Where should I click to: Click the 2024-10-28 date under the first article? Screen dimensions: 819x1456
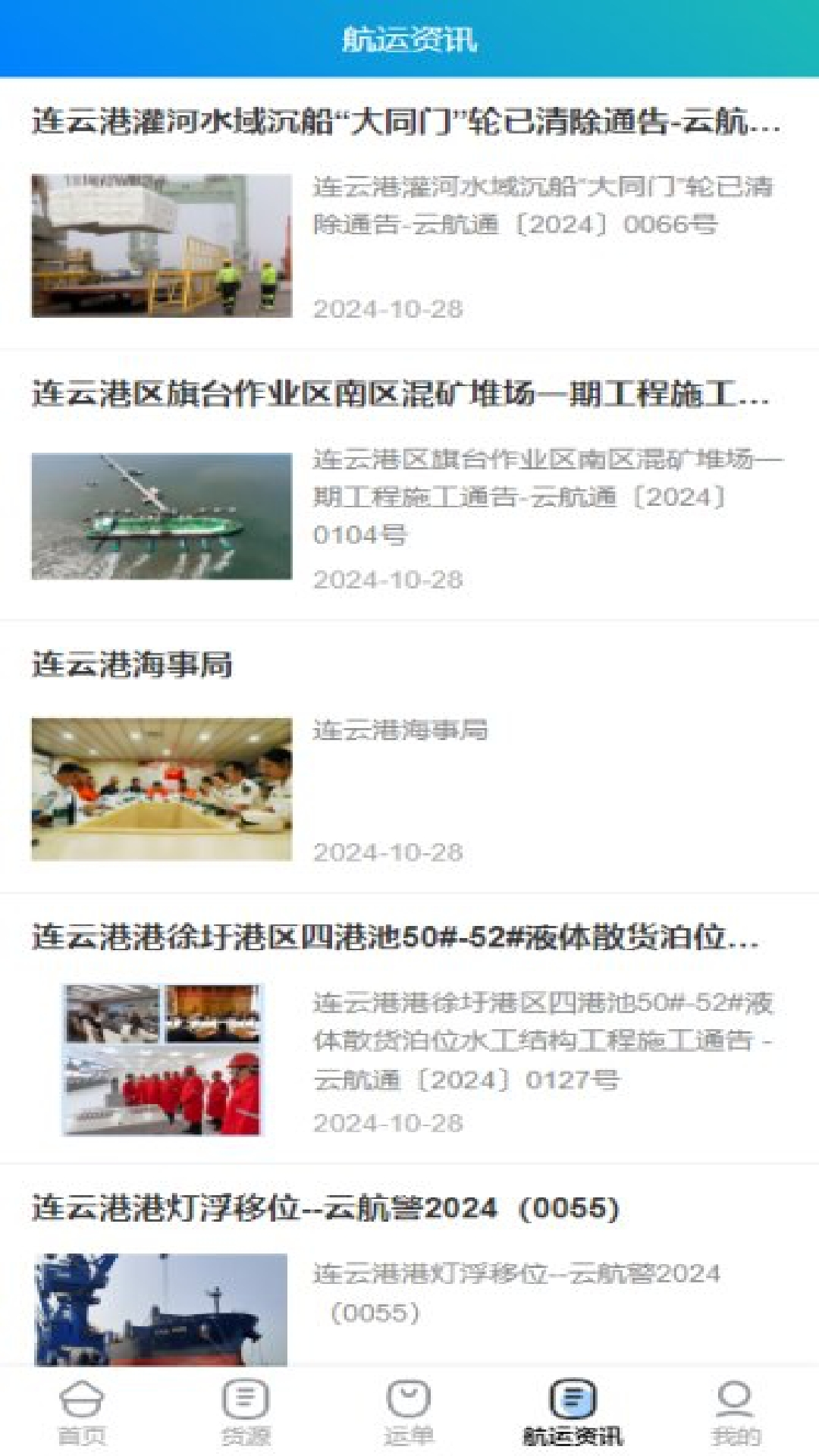[x=389, y=309]
